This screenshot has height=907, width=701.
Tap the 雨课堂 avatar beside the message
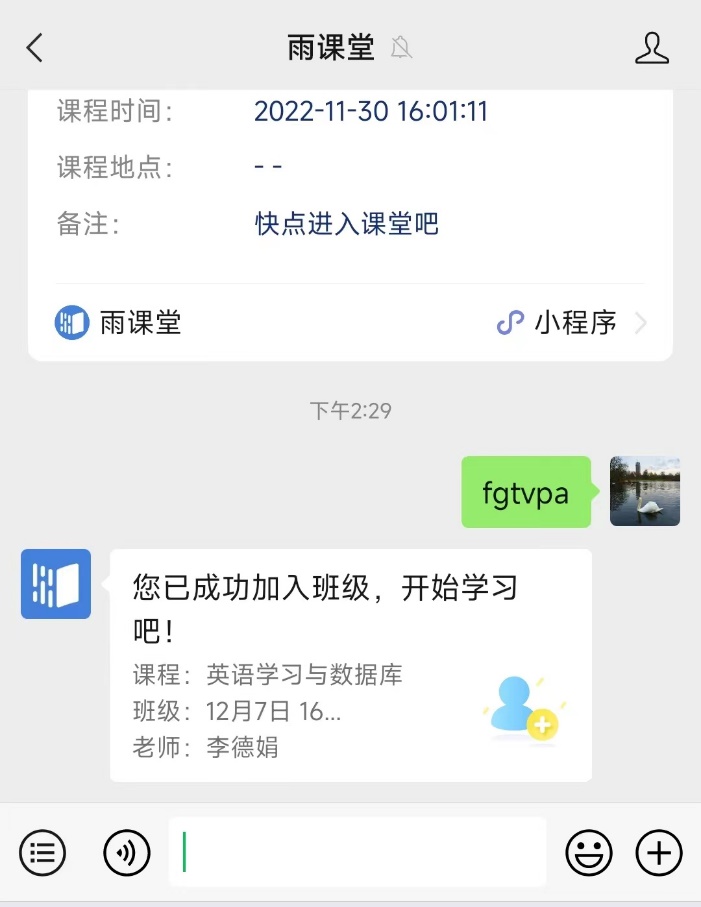(x=56, y=584)
